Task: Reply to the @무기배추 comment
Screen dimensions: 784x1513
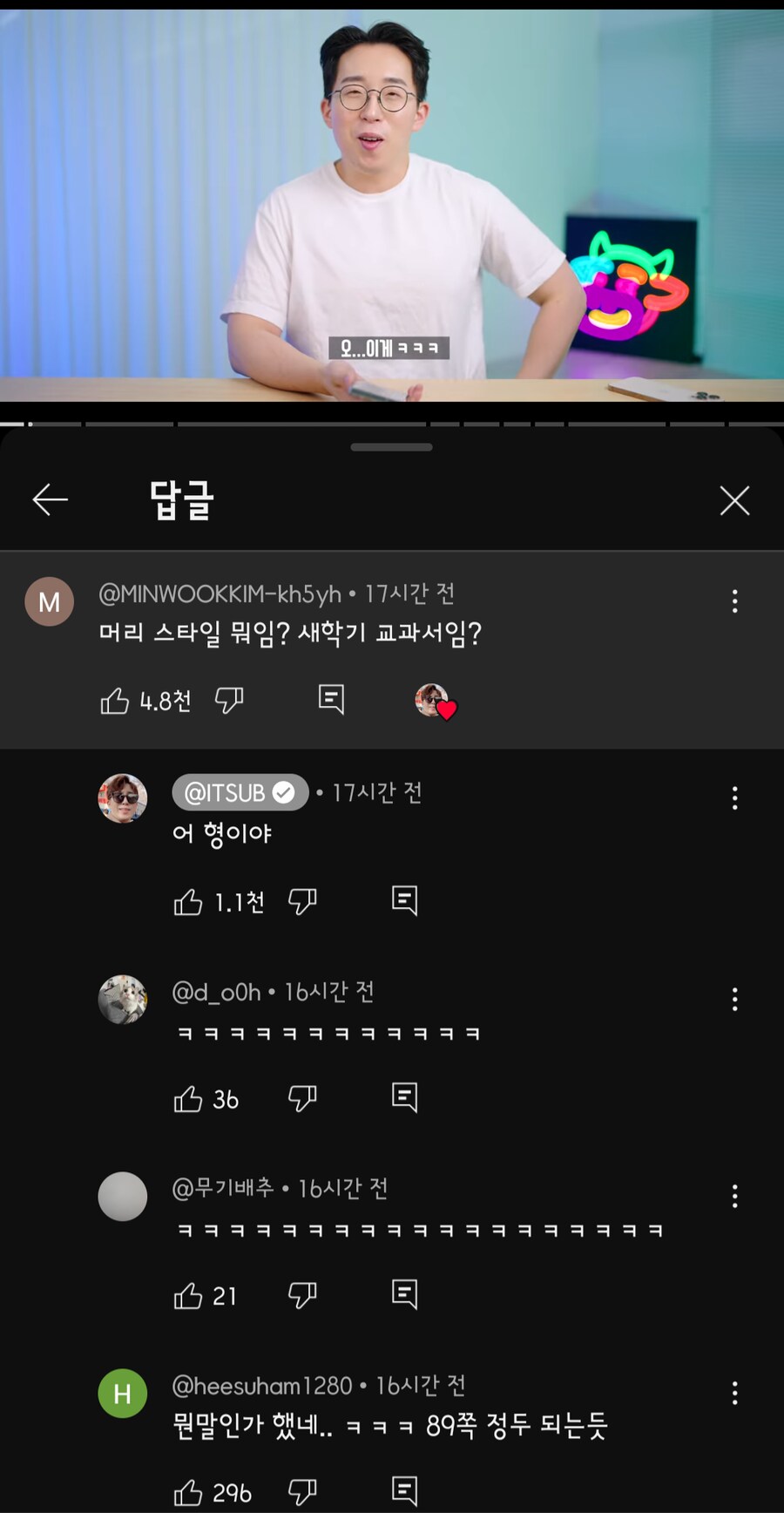Action: [403, 1295]
